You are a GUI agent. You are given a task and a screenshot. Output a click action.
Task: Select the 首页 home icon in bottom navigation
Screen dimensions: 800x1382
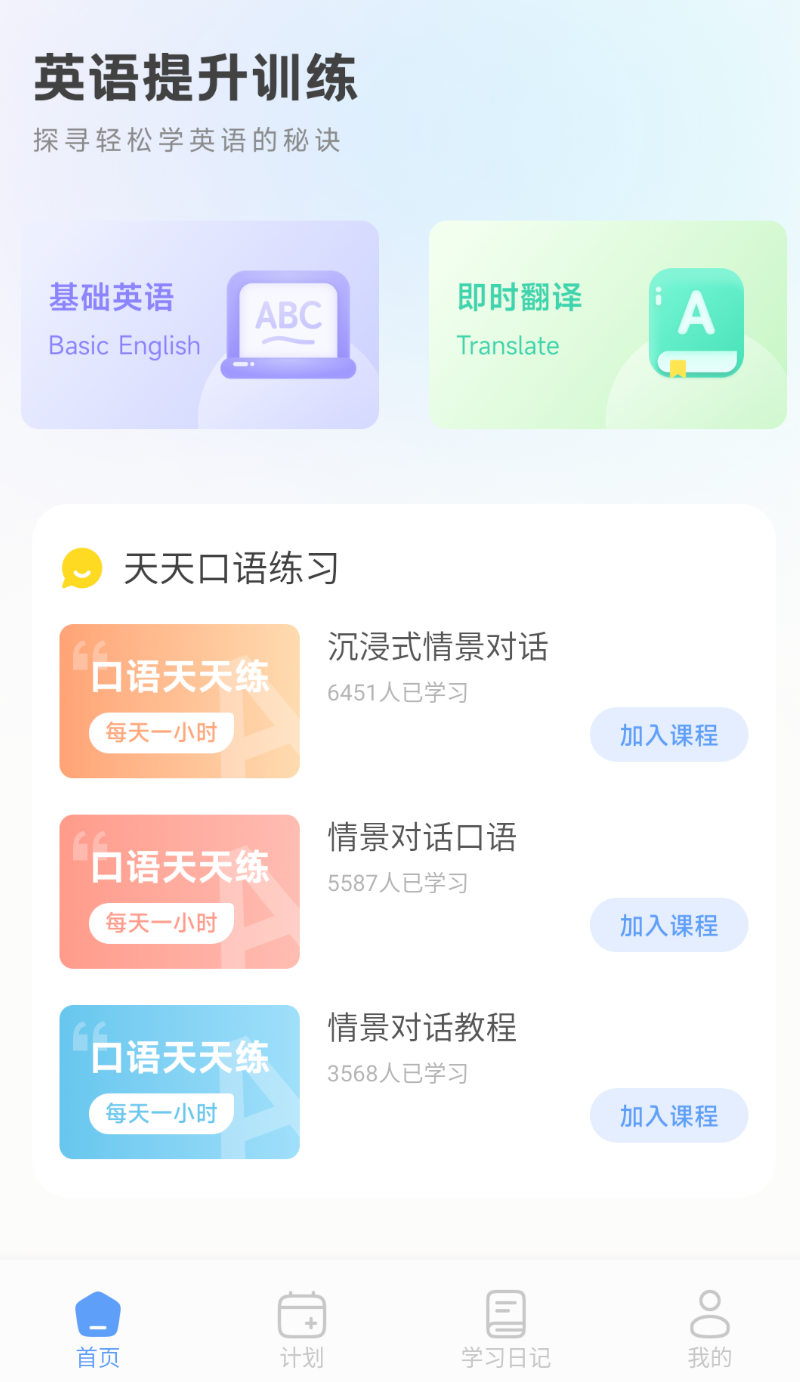click(x=97, y=1313)
